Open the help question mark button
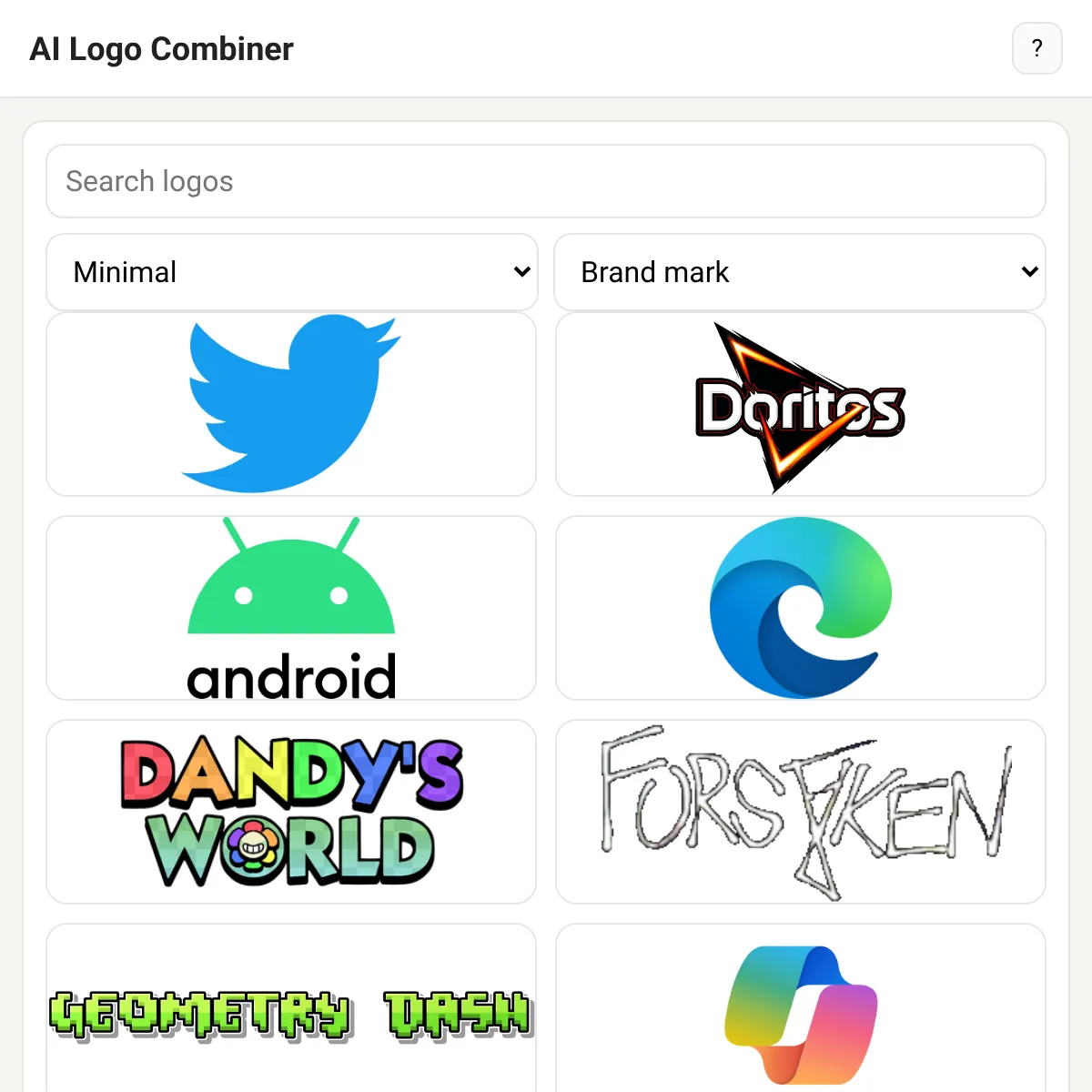This screenshot has height=1092, width=1092. (1036, 48)
